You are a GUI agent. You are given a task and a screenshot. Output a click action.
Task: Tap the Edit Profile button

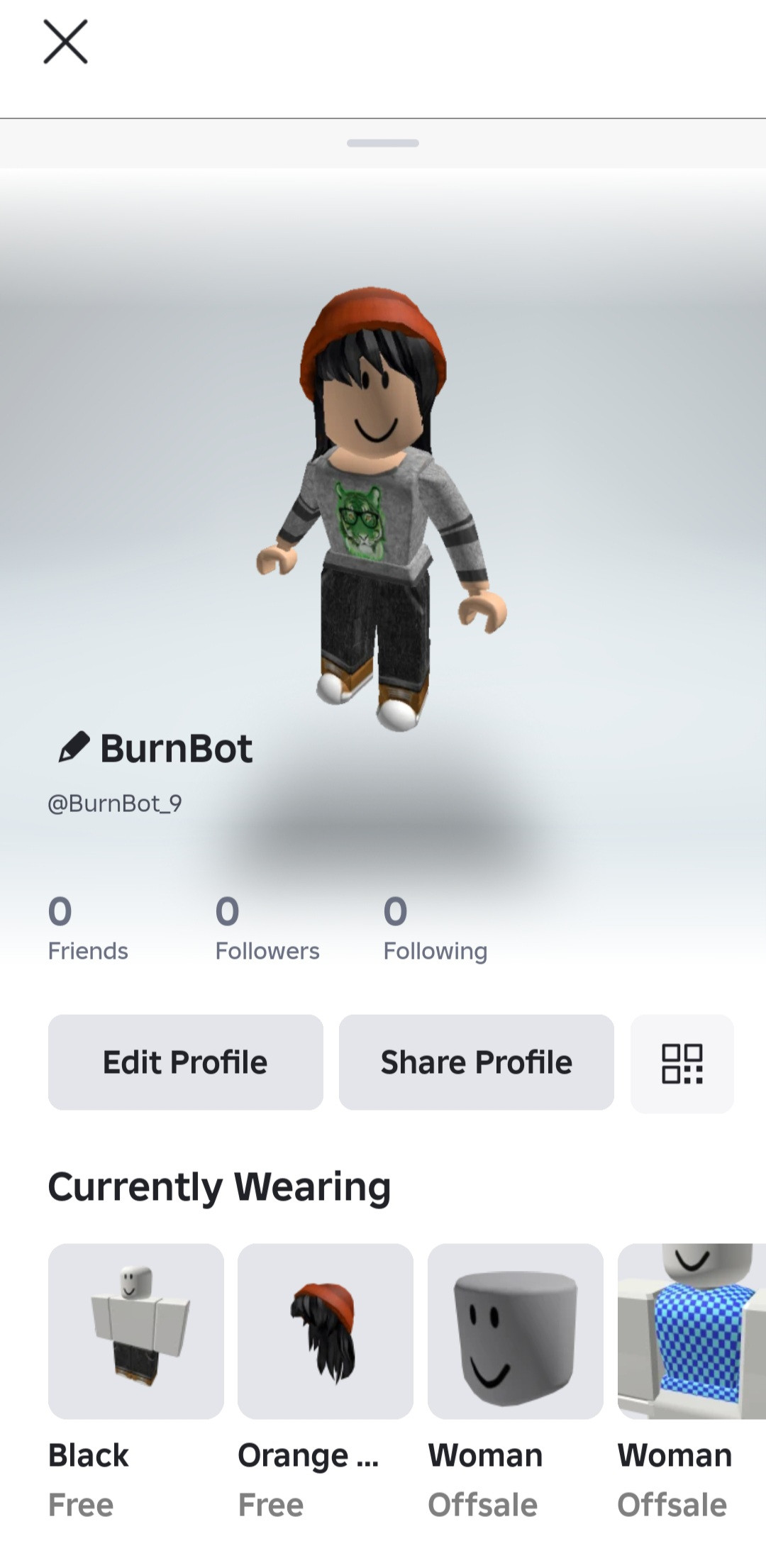pyautogui.click(x=185, y=1062)
